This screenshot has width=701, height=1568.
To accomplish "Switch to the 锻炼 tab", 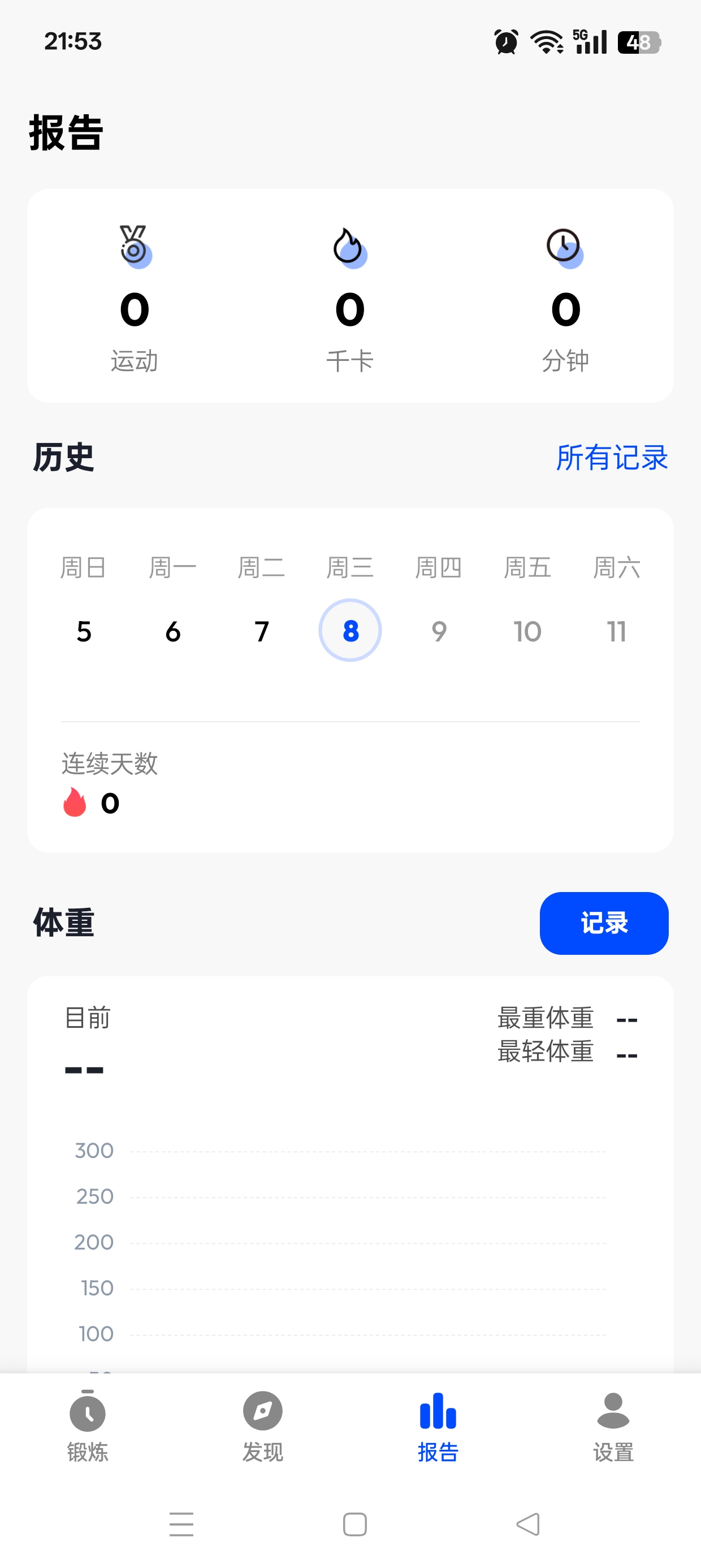I will [88, 1427].
